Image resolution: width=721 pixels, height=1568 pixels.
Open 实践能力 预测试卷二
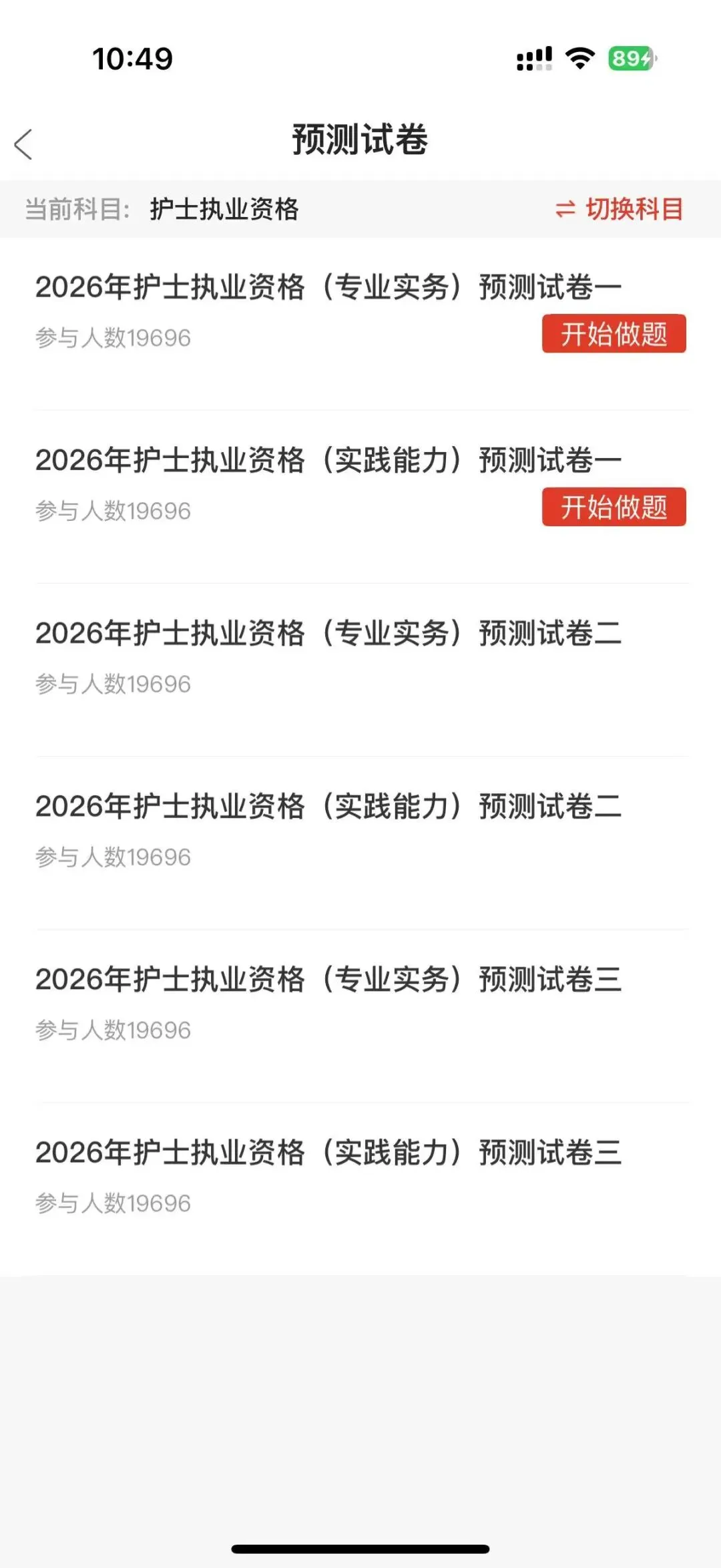tap(328, 807)
